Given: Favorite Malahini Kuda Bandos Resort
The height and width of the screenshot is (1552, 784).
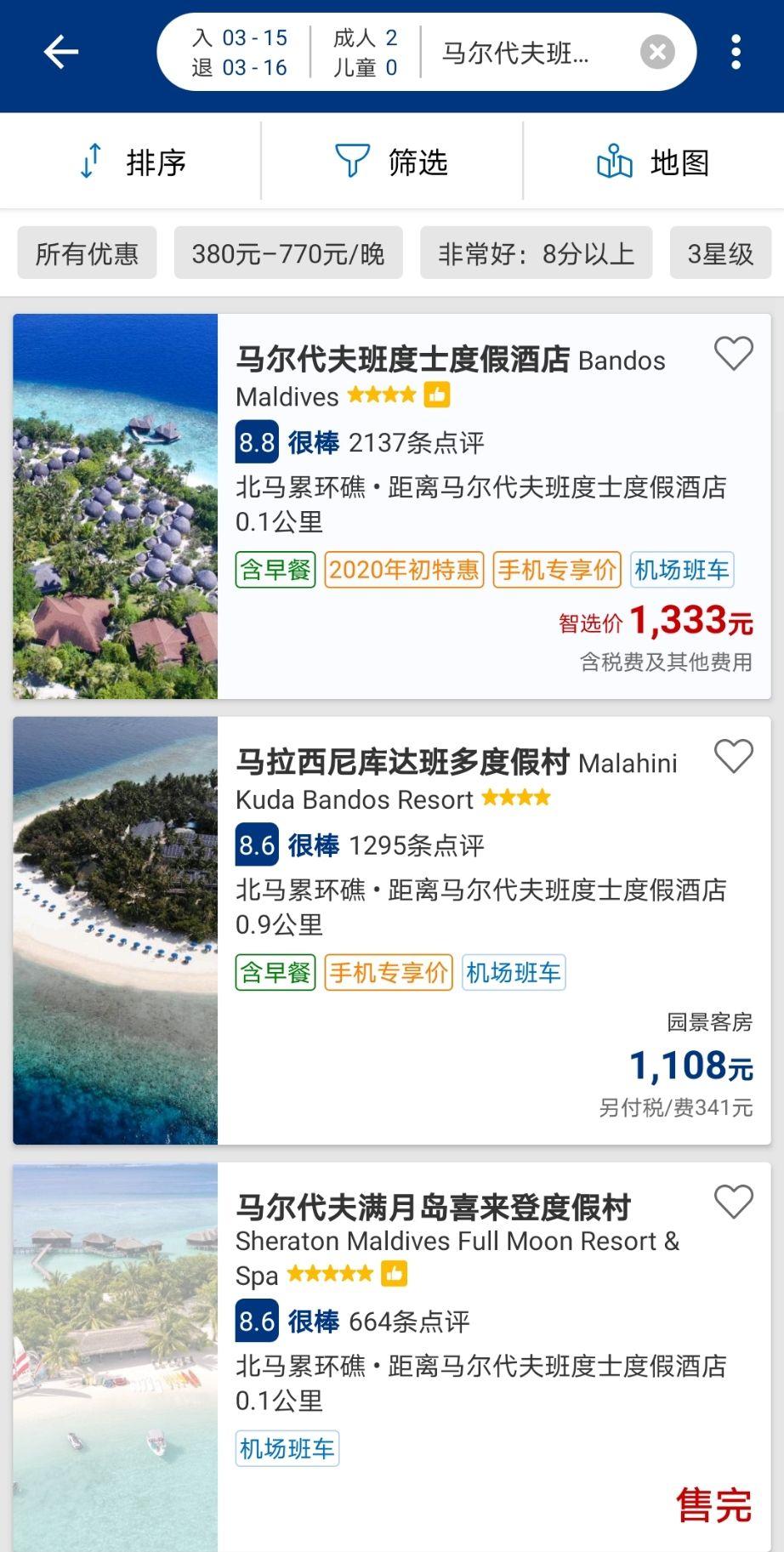Looking at the screenshot, I should (x=733, y=757).
